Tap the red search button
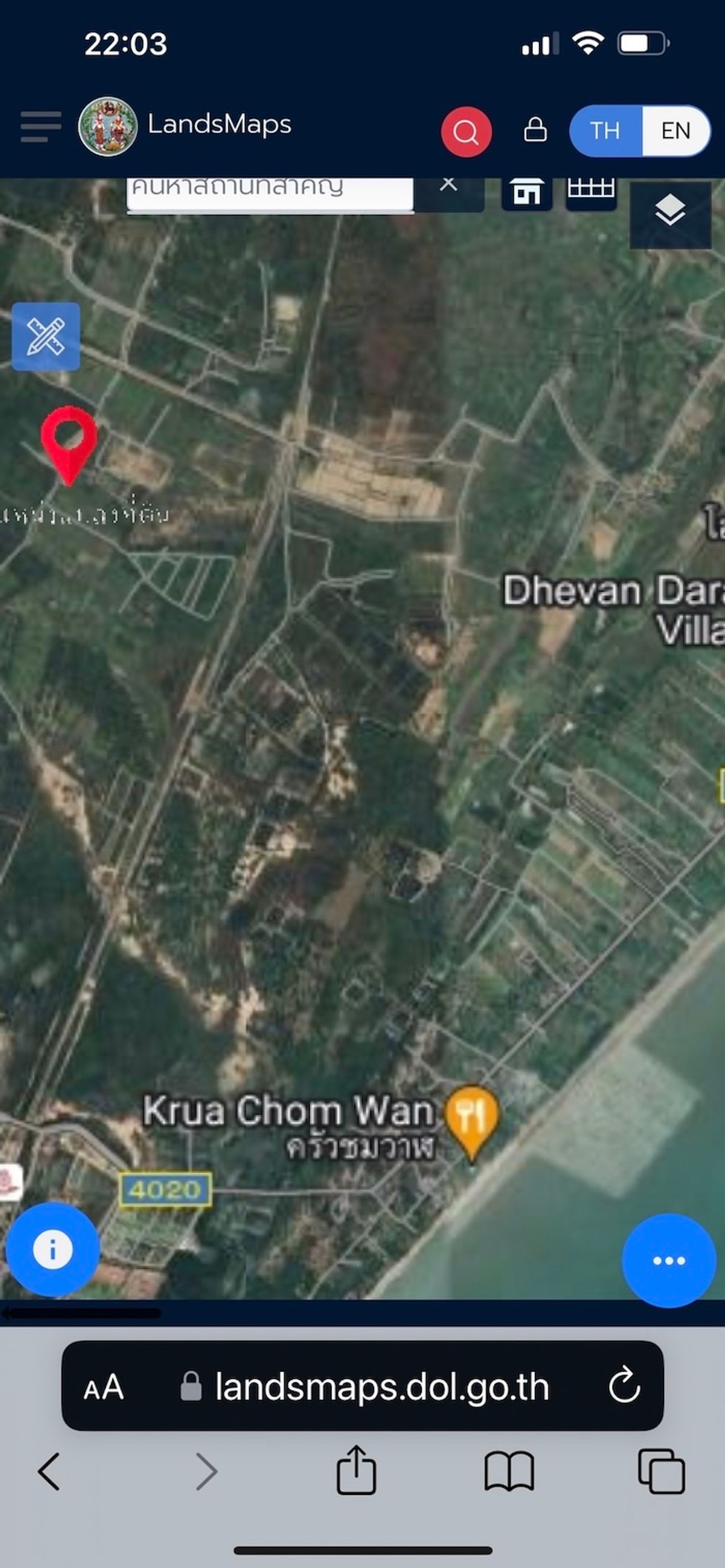Screen dimensions: 725x1568 click(x=466, y=132)
